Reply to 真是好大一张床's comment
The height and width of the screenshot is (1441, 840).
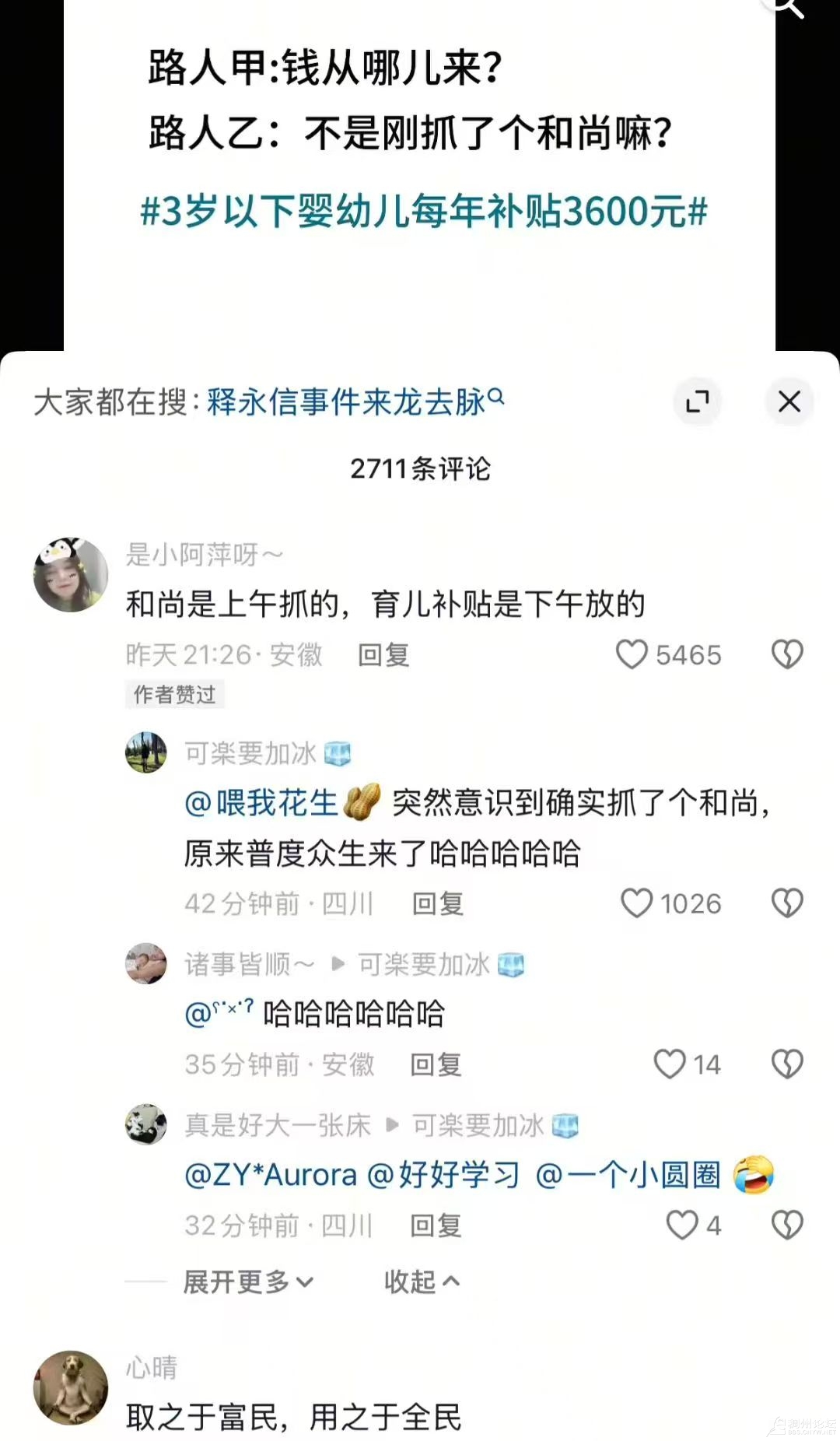click(x=436, y=1225)
